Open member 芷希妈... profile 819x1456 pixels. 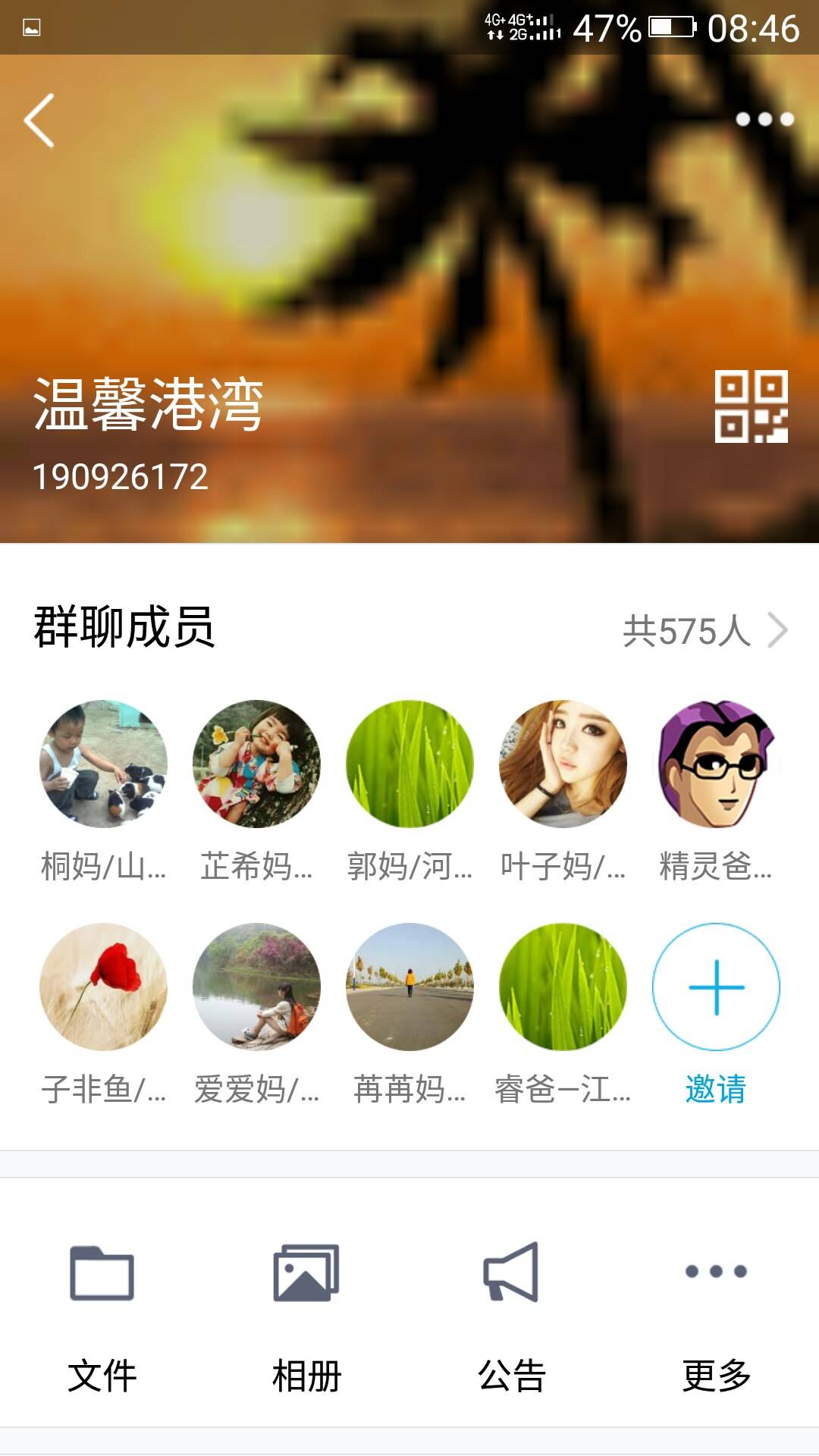coord(256,764)
